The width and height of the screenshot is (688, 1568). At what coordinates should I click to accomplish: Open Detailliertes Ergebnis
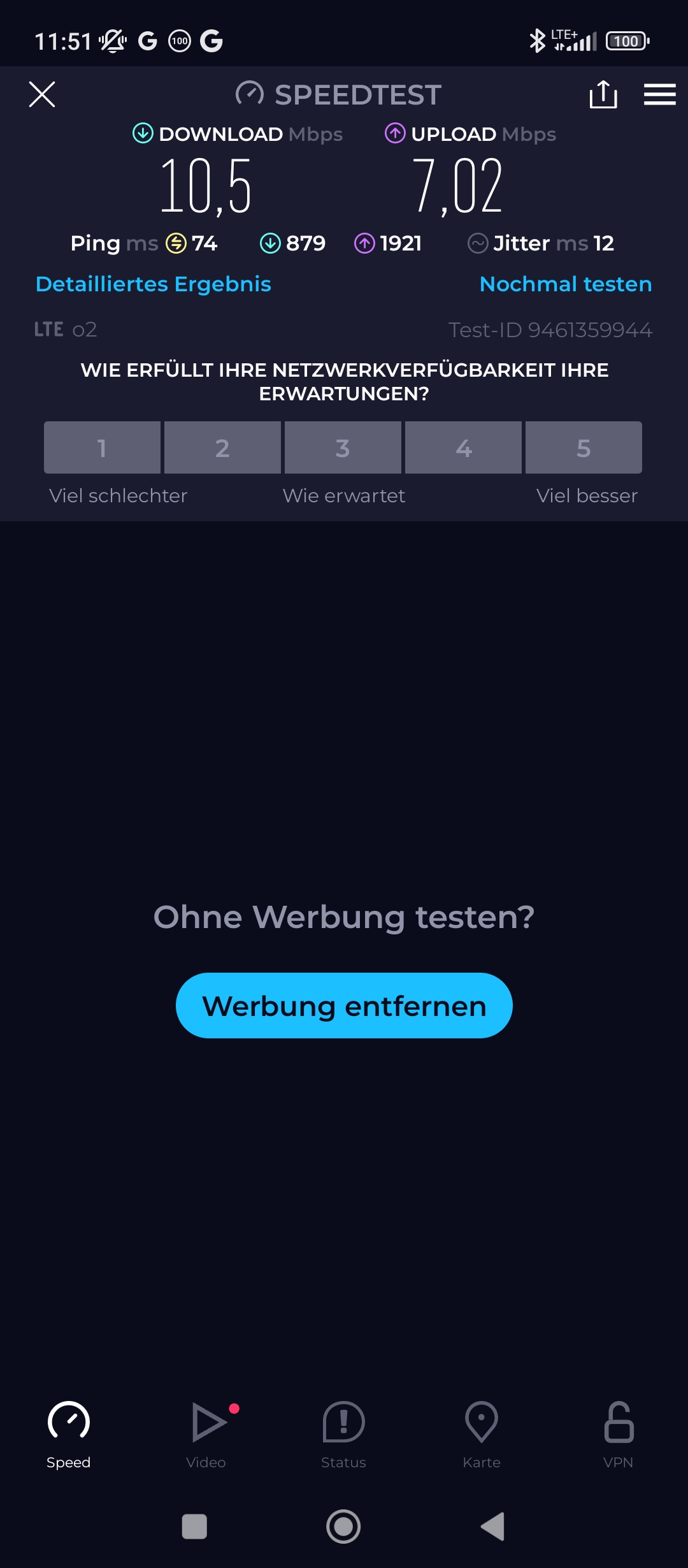point(154,284)
